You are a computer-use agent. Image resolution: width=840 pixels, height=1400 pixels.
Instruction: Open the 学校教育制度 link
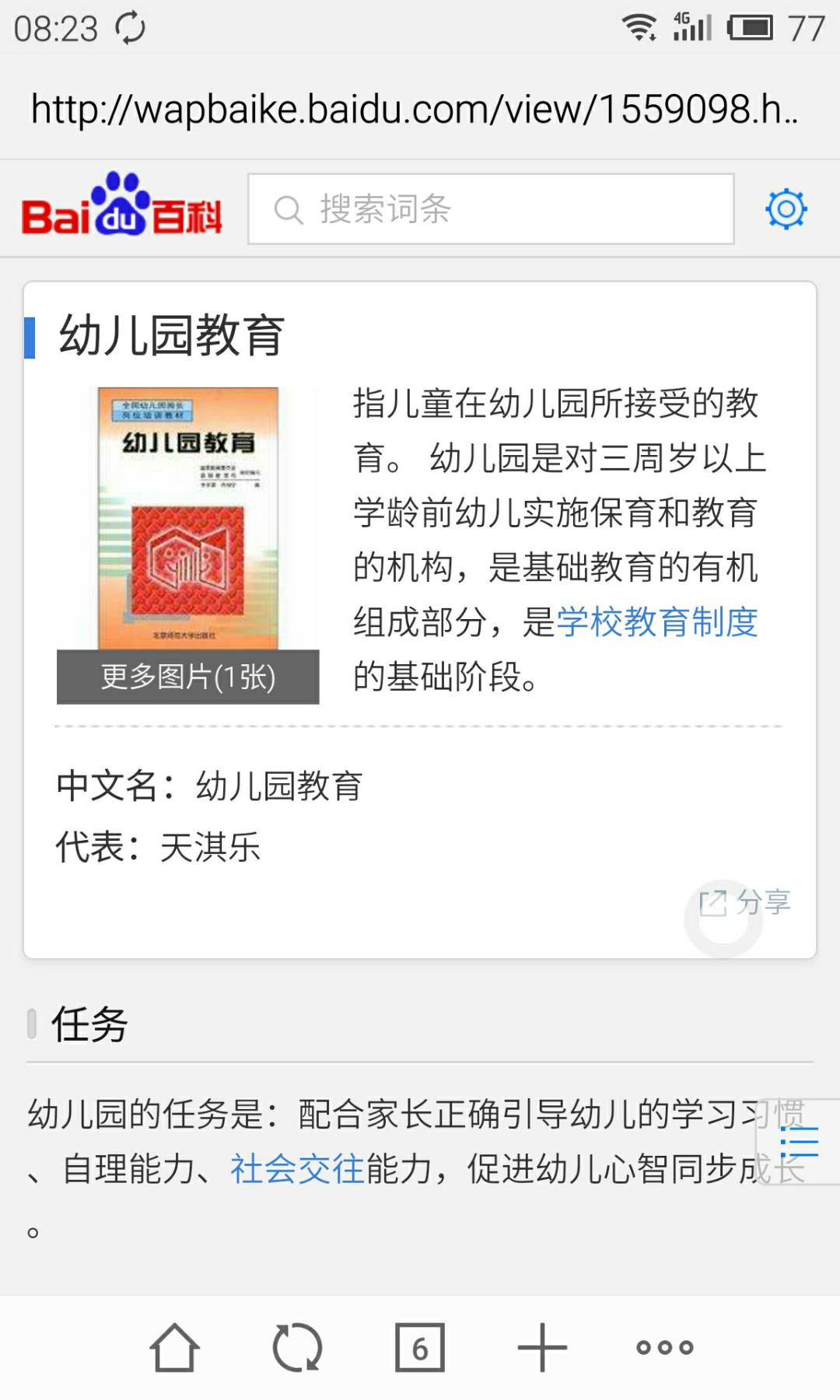659,622
